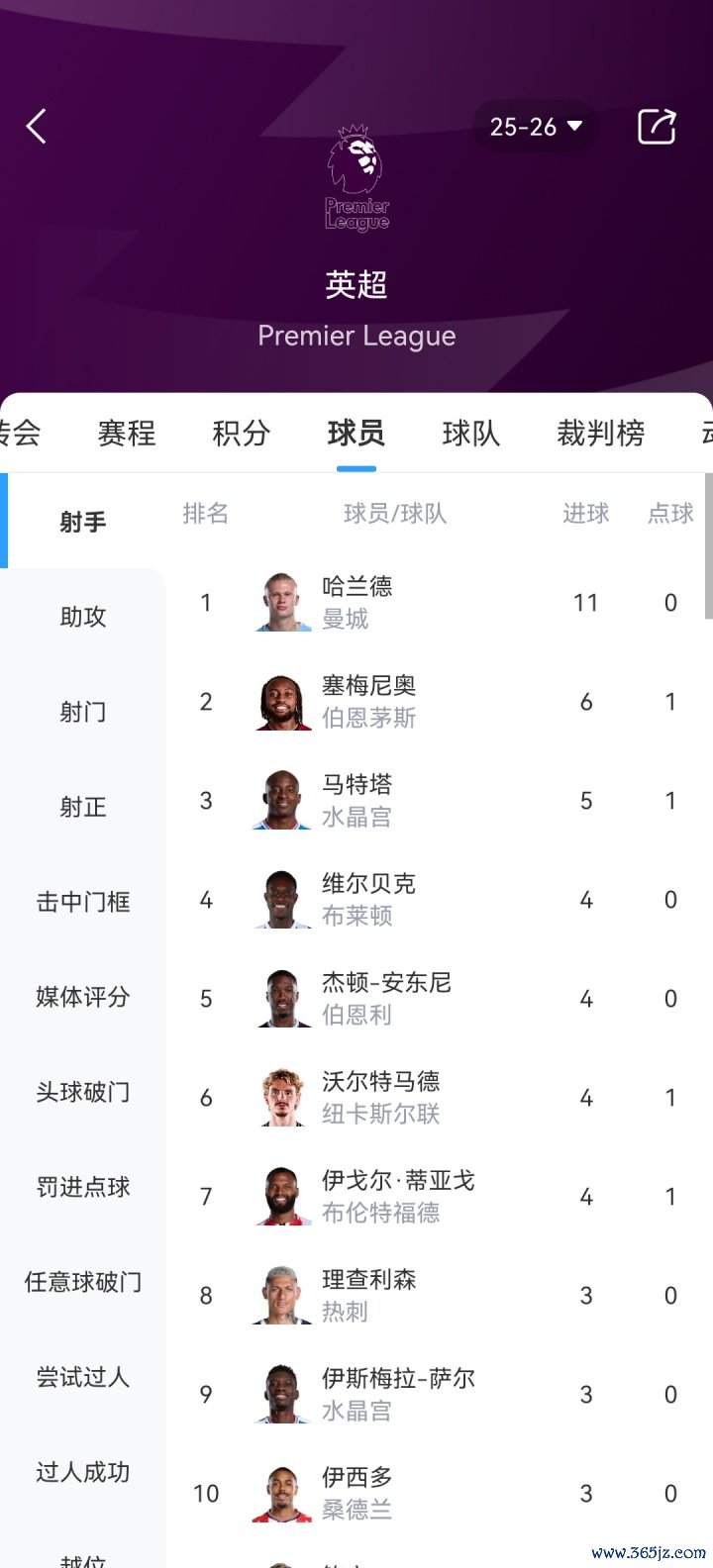Go back using the arrow icon
Screen dimensions: 713x1568
click(37, 127)
